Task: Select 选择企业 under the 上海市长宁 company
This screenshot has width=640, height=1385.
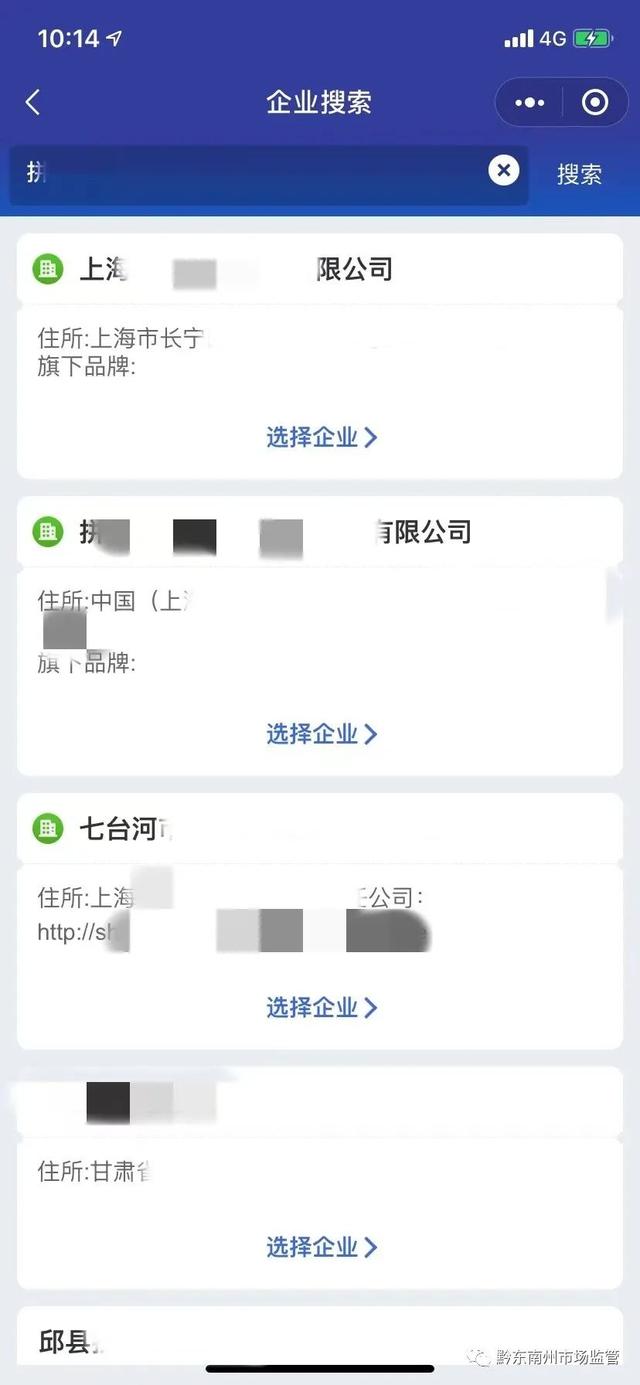Action: (321, 437)
